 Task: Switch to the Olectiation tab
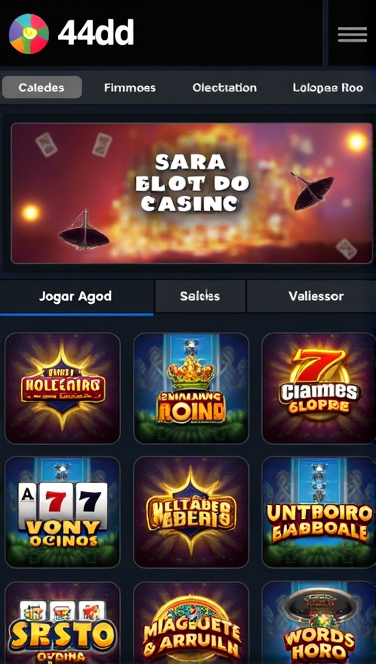224,88
